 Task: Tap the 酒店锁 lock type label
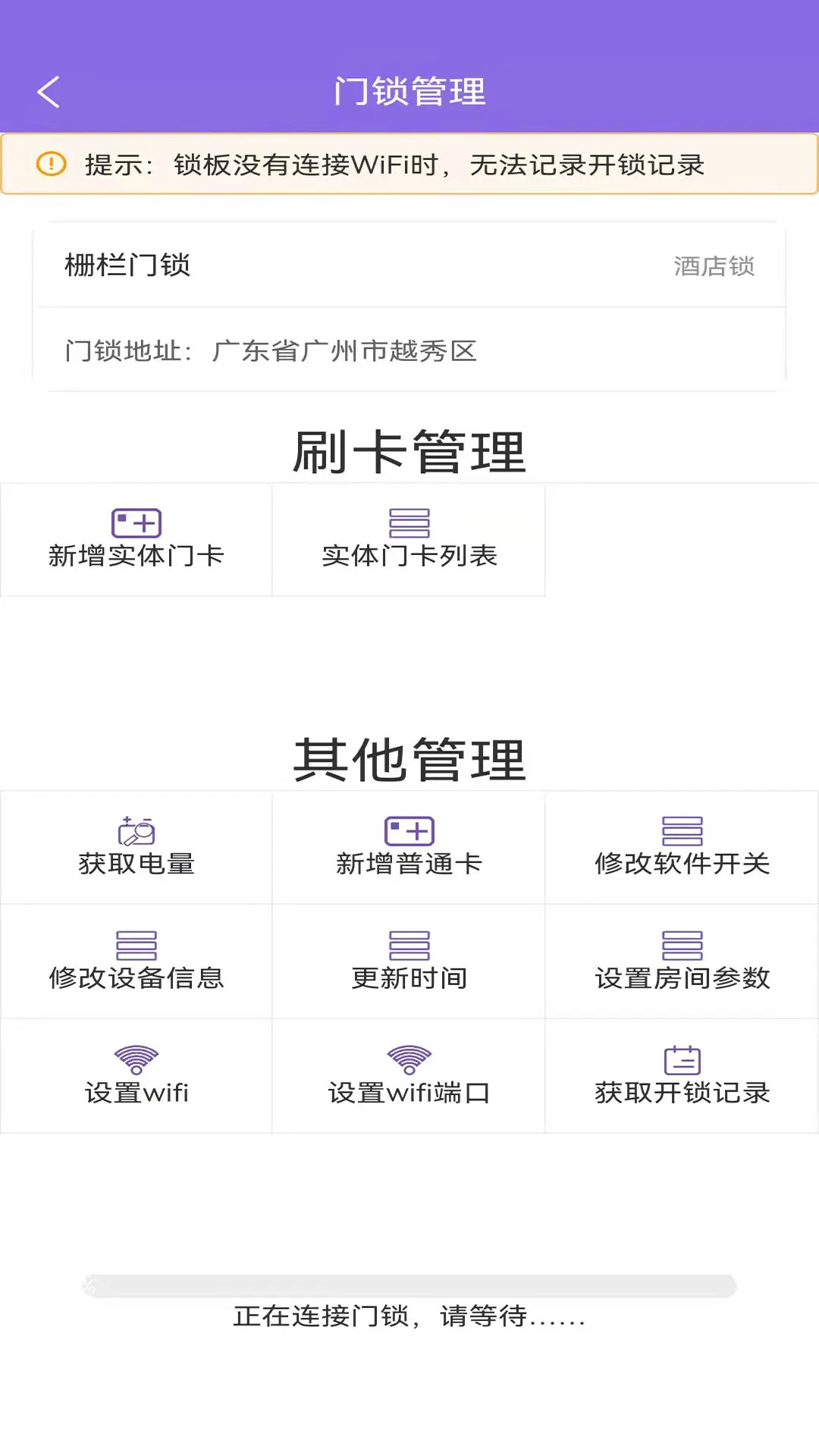point(714,266)
